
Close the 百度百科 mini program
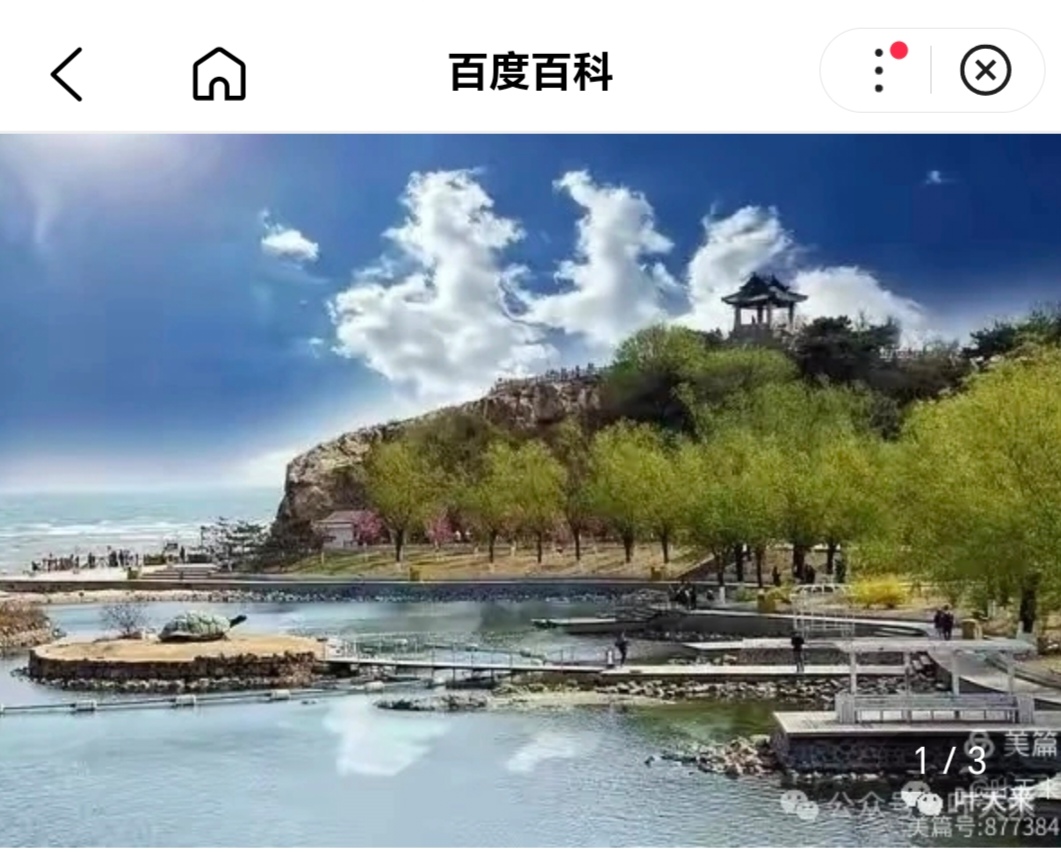tap(985, 71)
